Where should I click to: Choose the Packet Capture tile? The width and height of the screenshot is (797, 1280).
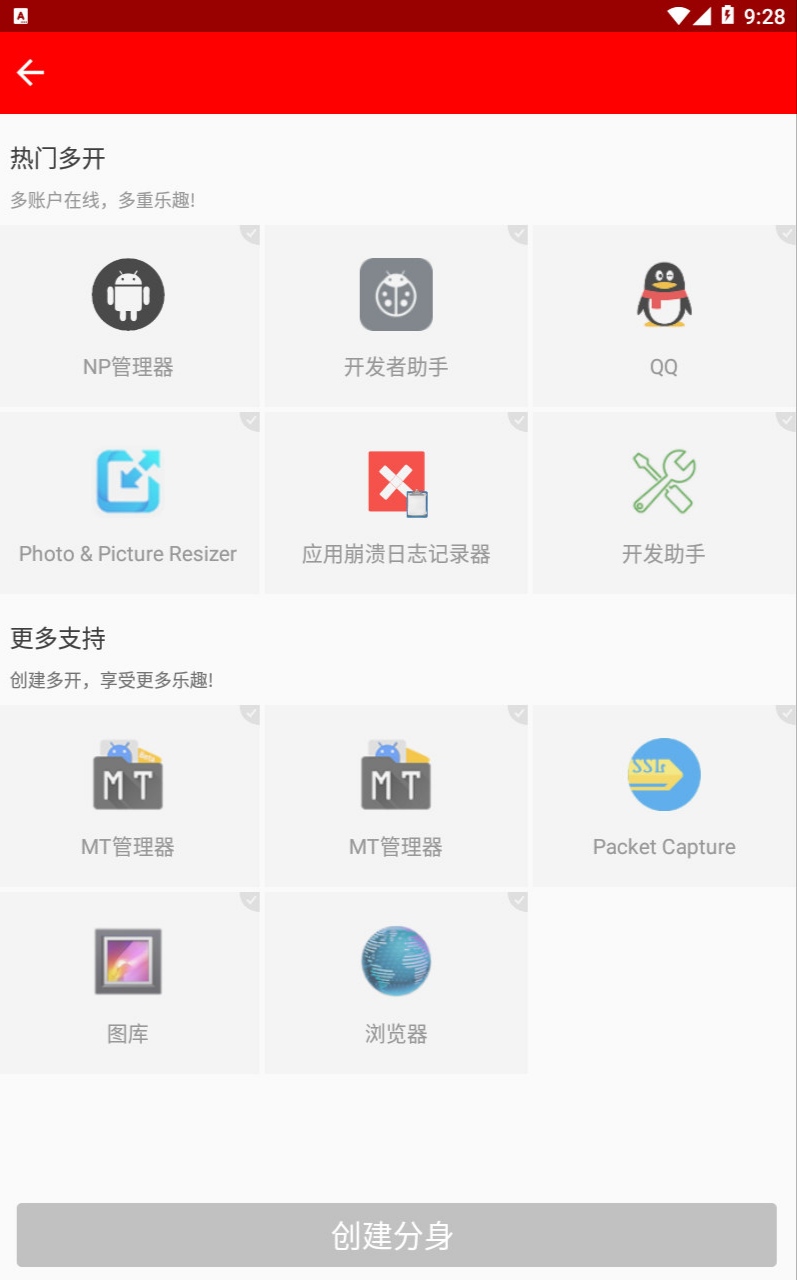click(x=664, y=796)
